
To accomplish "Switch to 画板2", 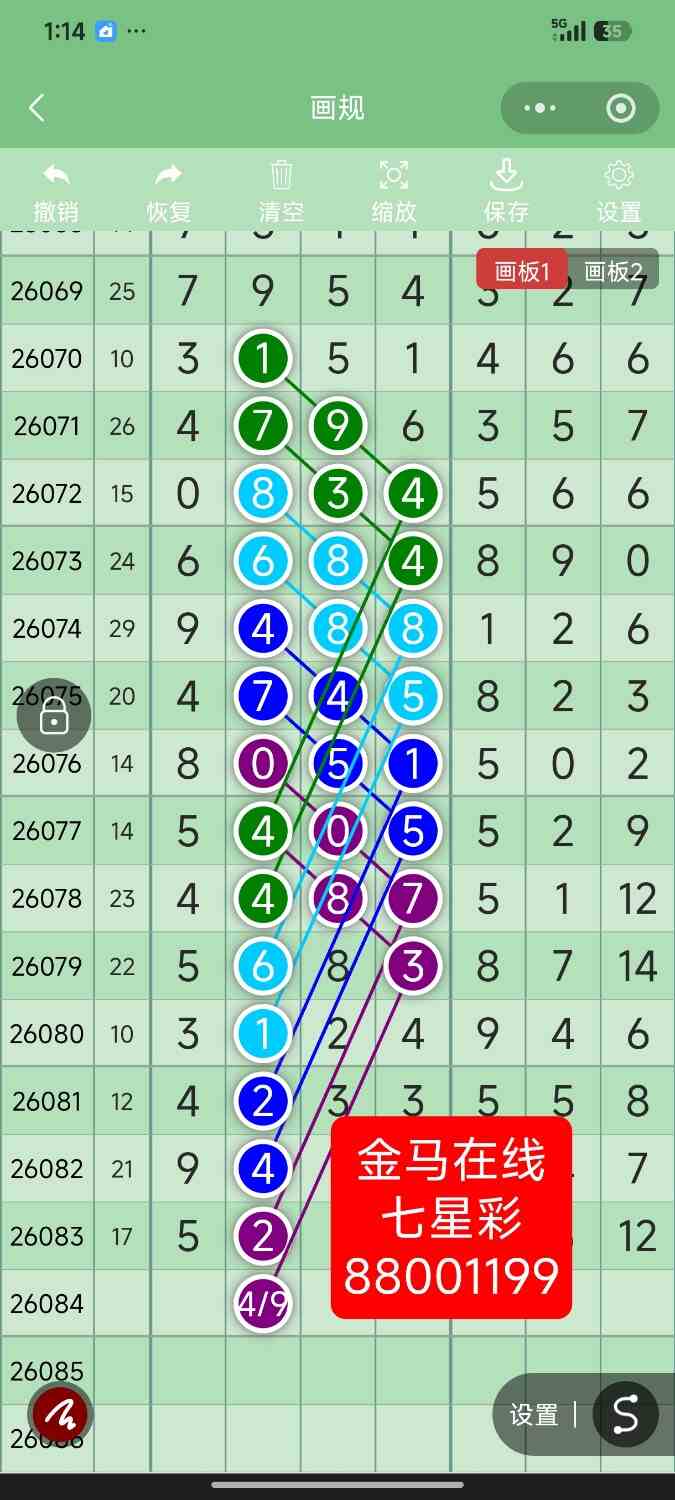I will point(613,271).
